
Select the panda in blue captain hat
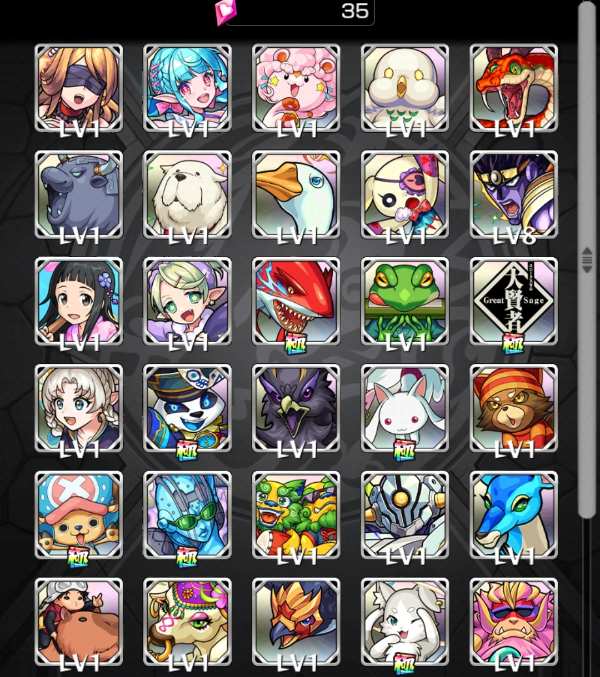tap(187, 408)
